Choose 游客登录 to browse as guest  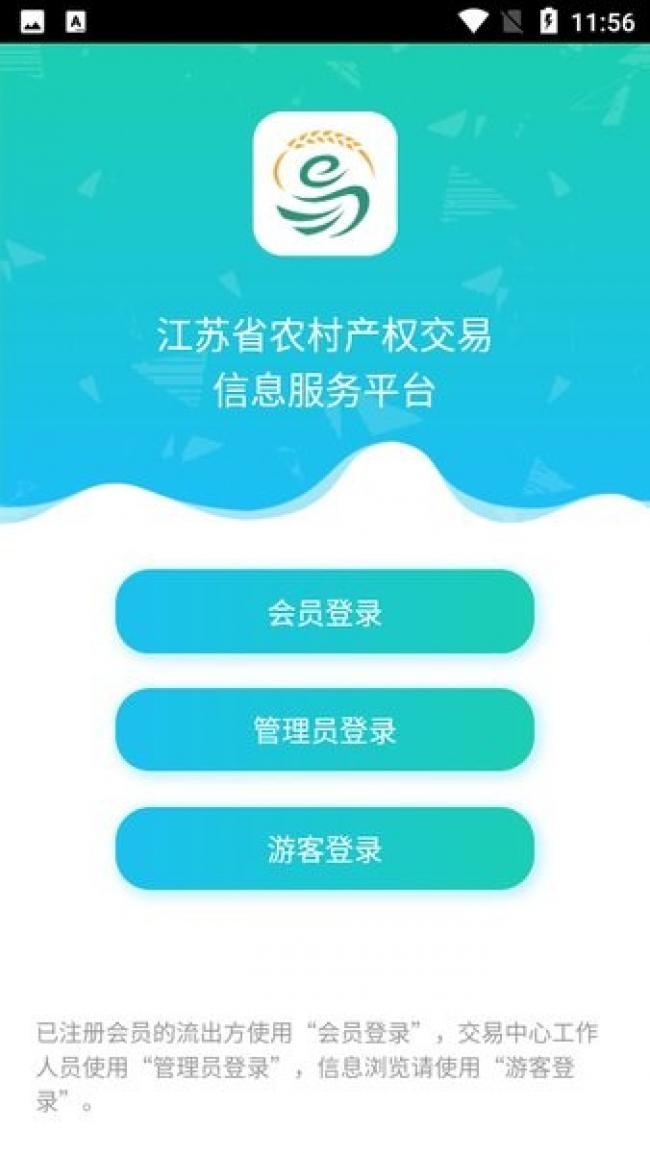pyautogui.click(x=324, y=849)
